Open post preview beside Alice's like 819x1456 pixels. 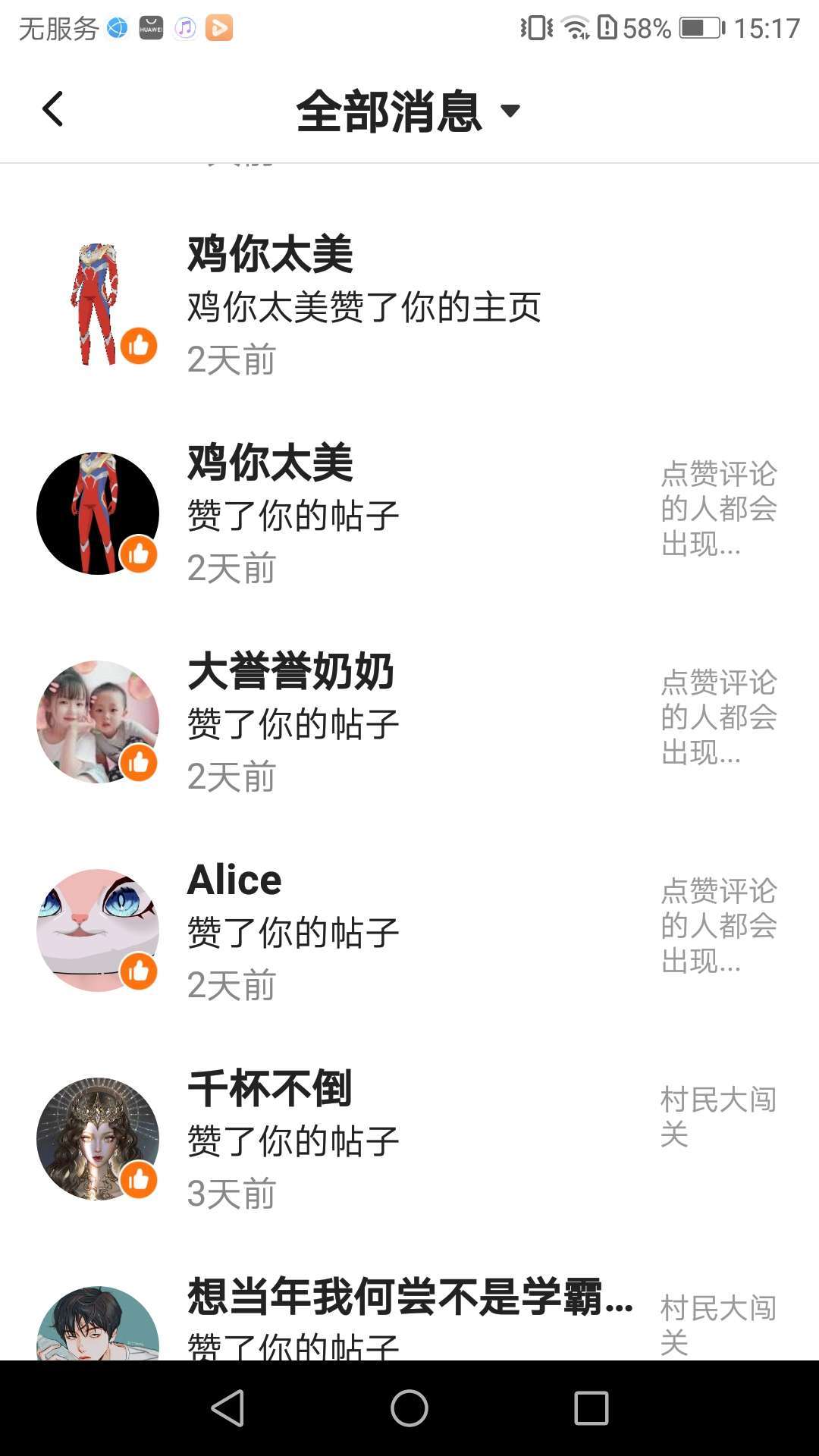click(717, 925)
